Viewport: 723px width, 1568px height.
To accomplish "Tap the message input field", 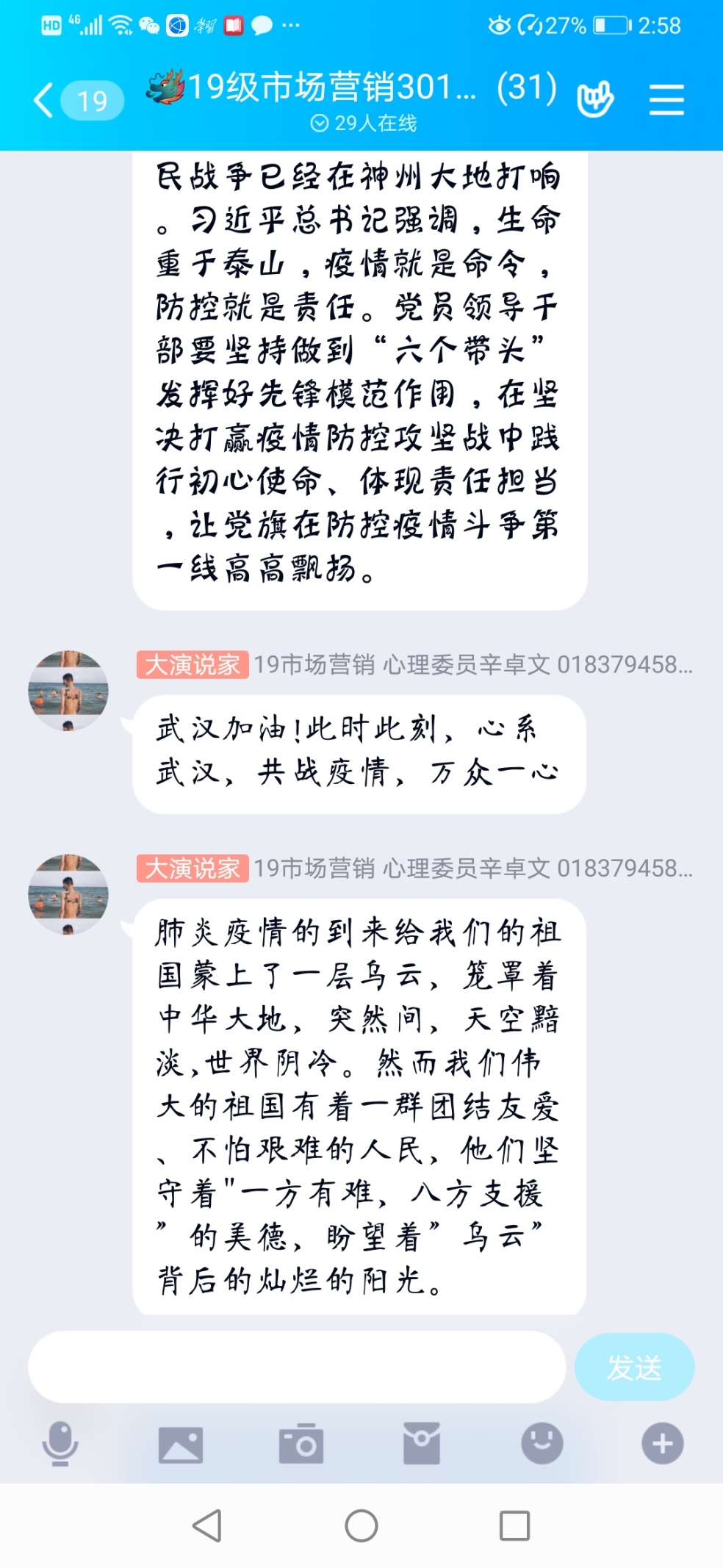I will tap(297, 1367).
